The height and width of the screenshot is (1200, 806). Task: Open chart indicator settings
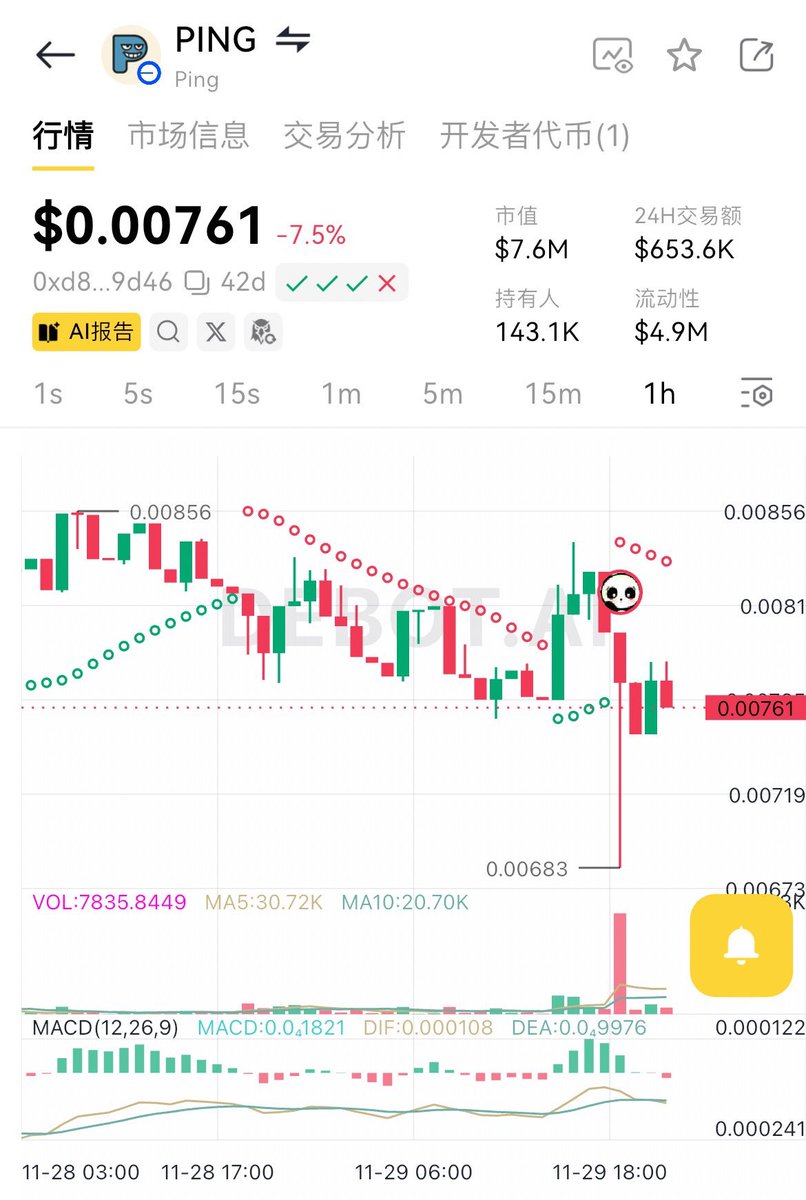click(x=757, y=394)
